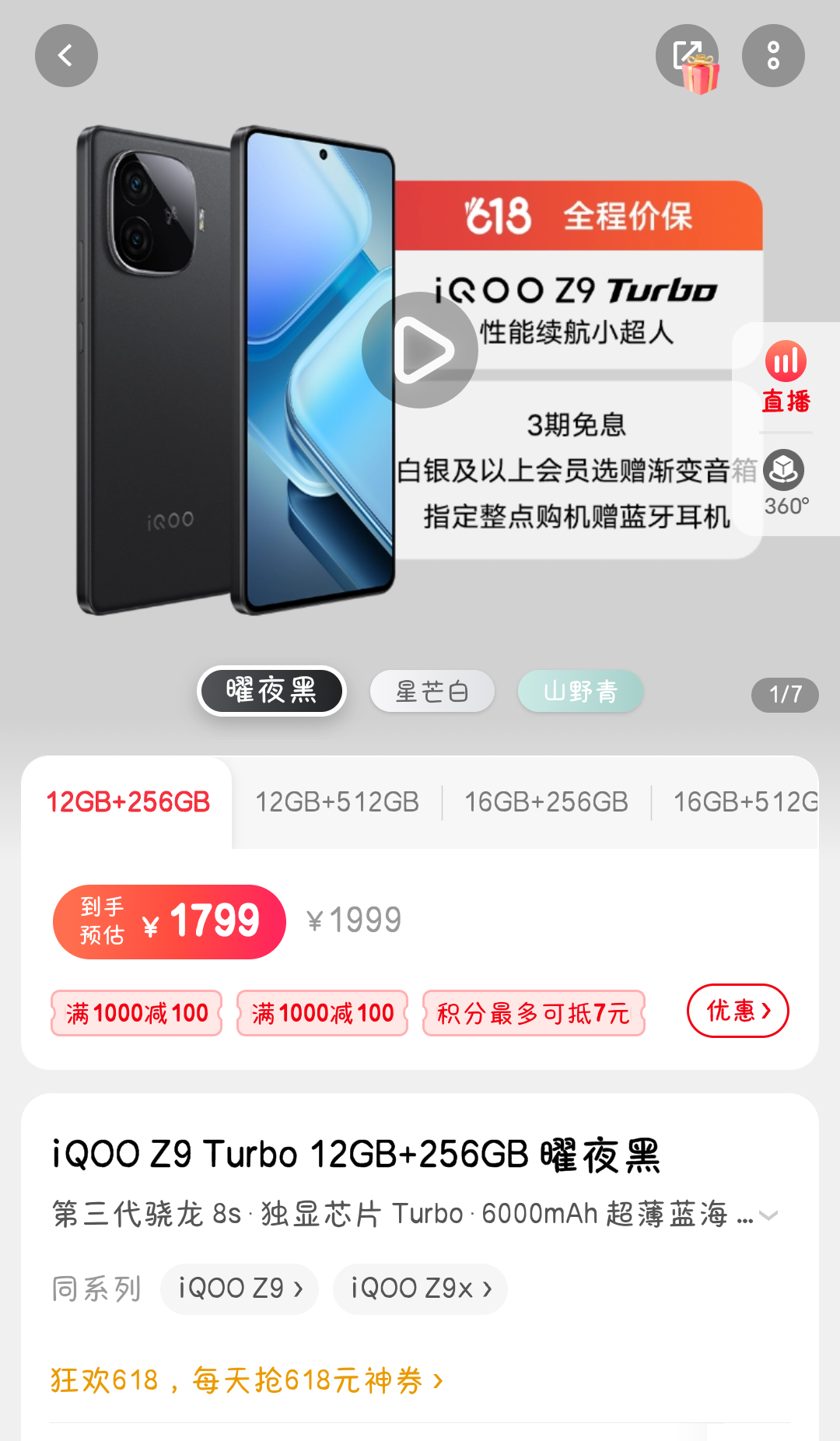Expand the product description chevron
This screenshot has height=1441, width=840.
tap(768, 1215)
